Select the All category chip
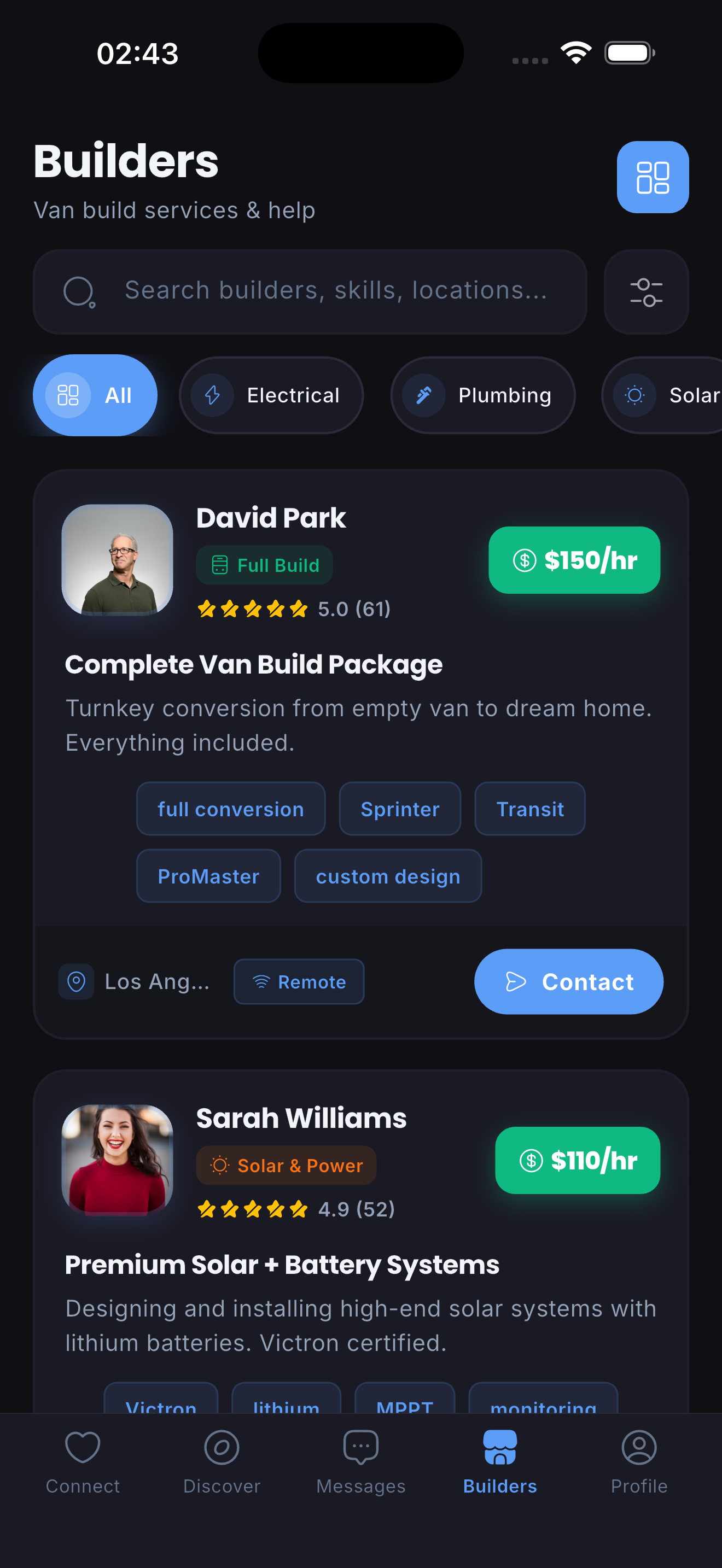Viewport: 722px width, 1568px height. [x=95, y=395]
